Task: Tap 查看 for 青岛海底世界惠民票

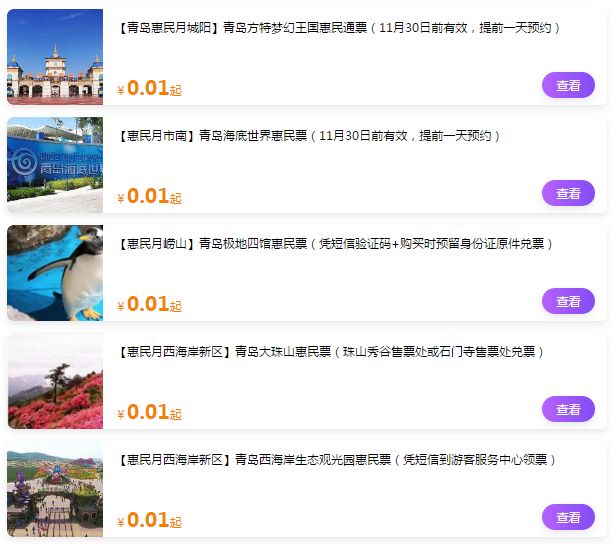Action: [568, 193]
